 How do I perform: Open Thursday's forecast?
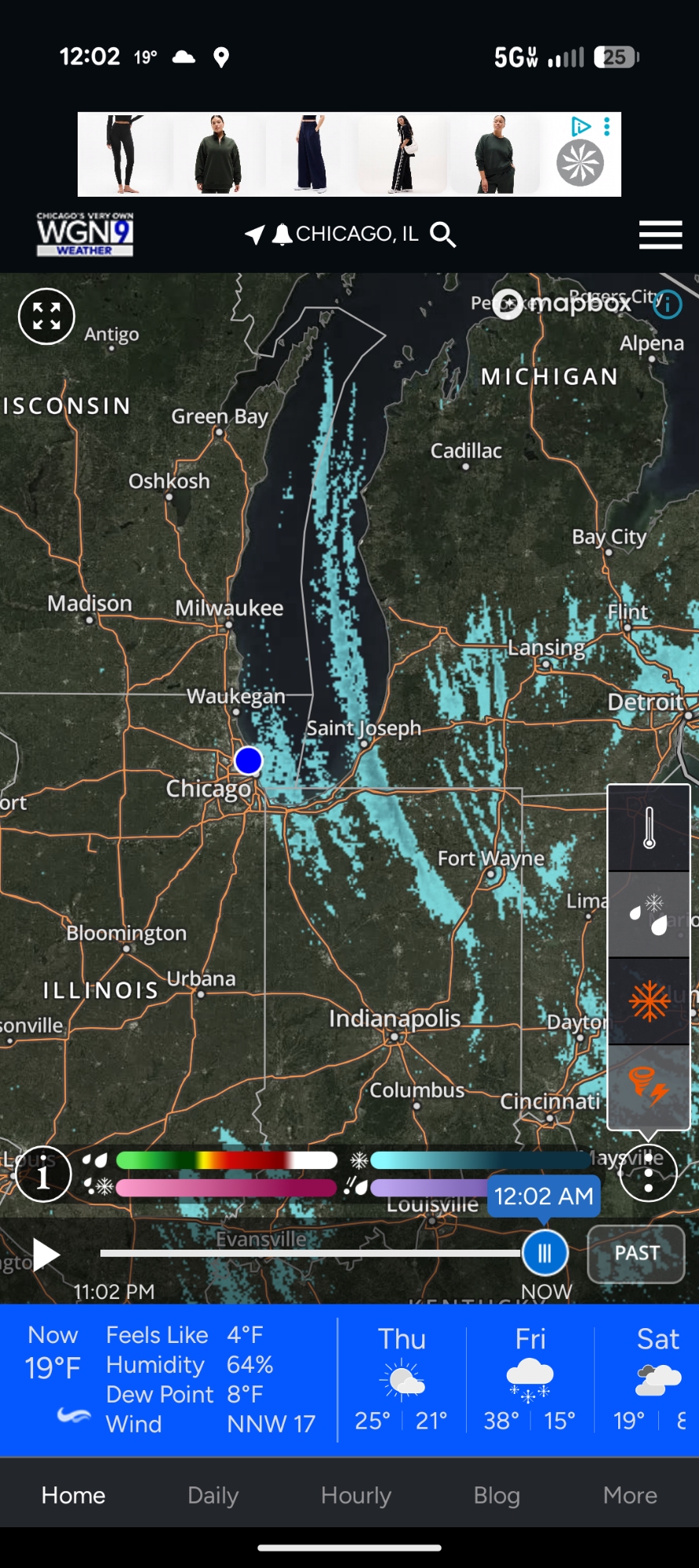click(x=402, y=1381)
